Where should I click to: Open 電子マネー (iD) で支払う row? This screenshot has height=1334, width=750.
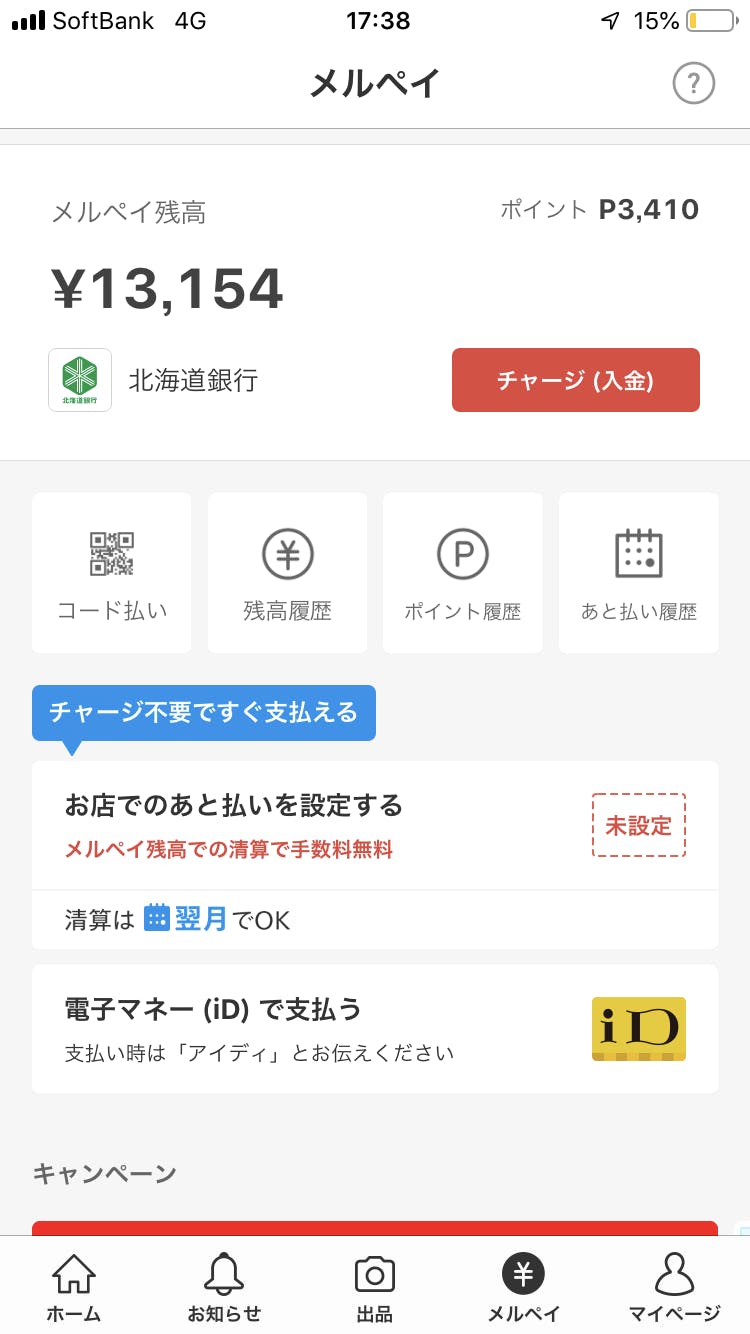375,1029
